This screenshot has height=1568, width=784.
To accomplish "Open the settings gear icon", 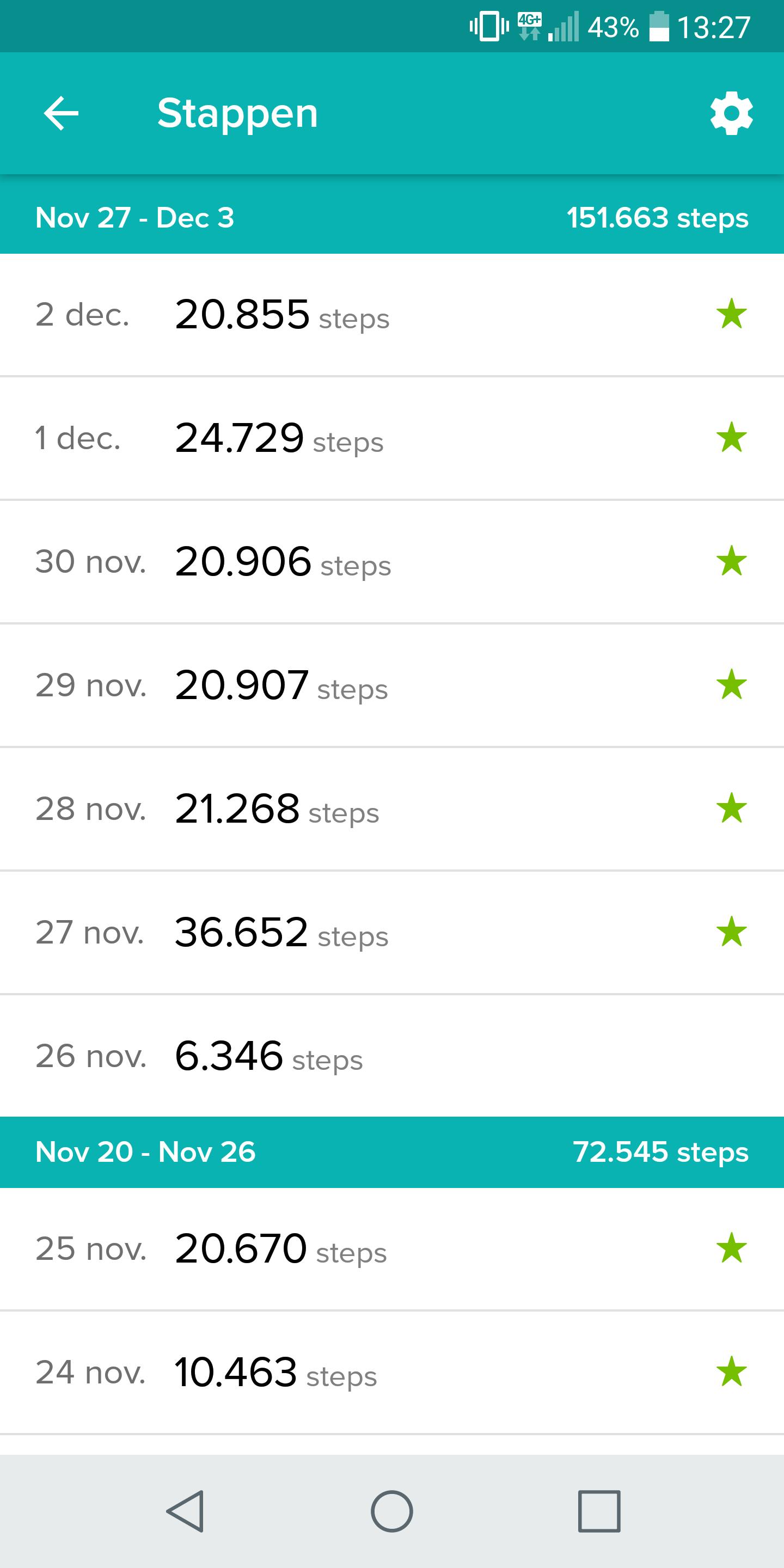I will [731, 113].
